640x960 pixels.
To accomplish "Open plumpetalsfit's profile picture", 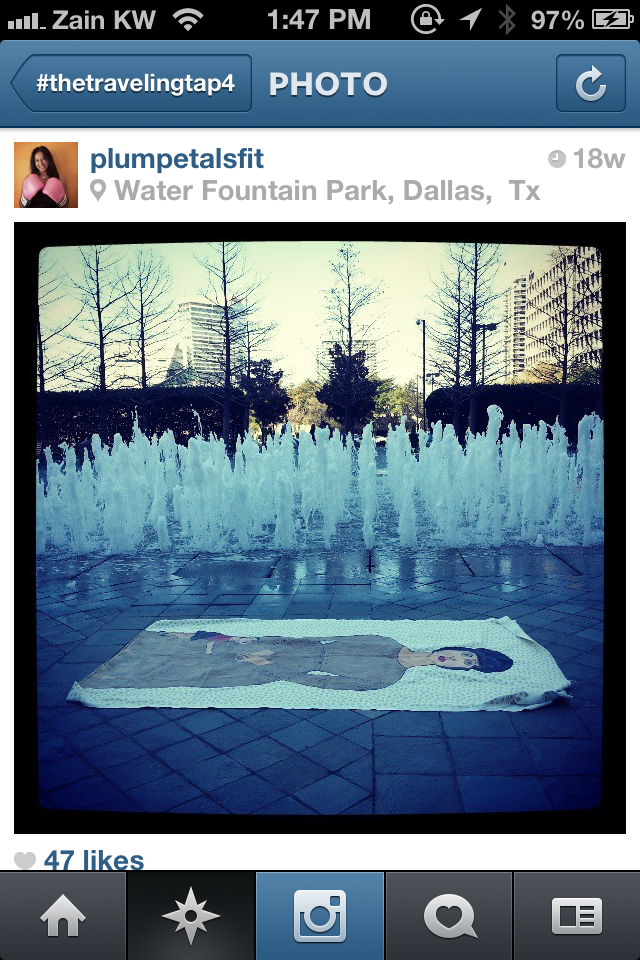I will pos(46,175).
